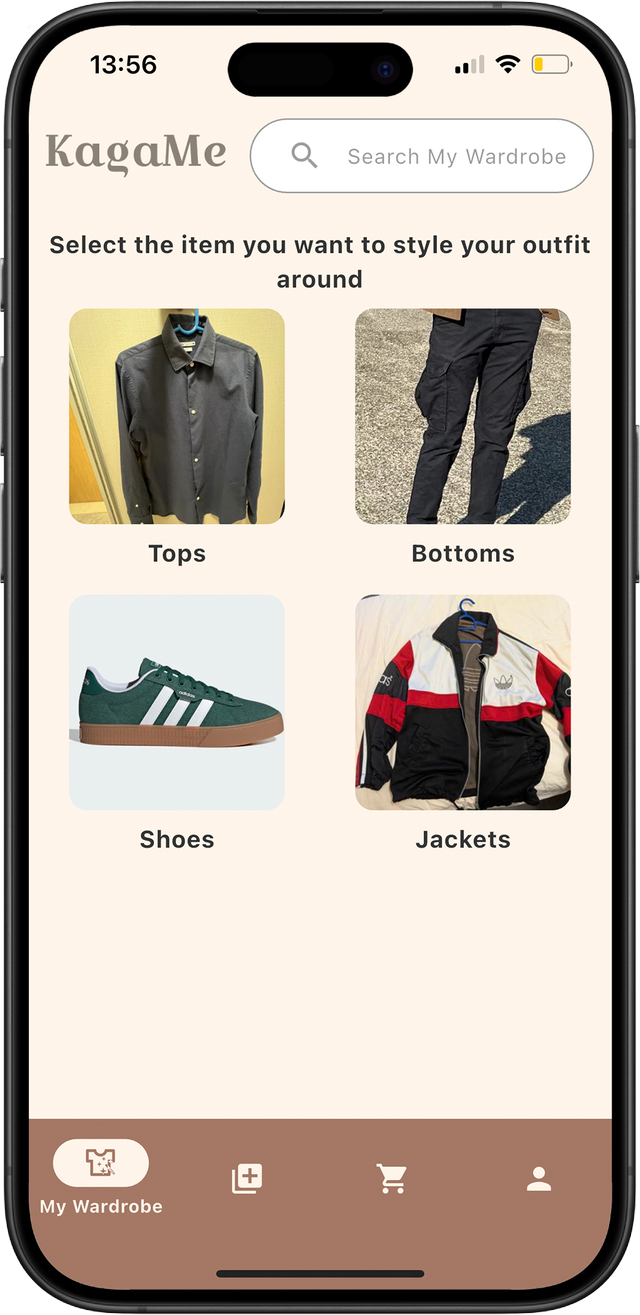
Task: Go to the shopping cart tab
Action: click(x=392, y=1179)
